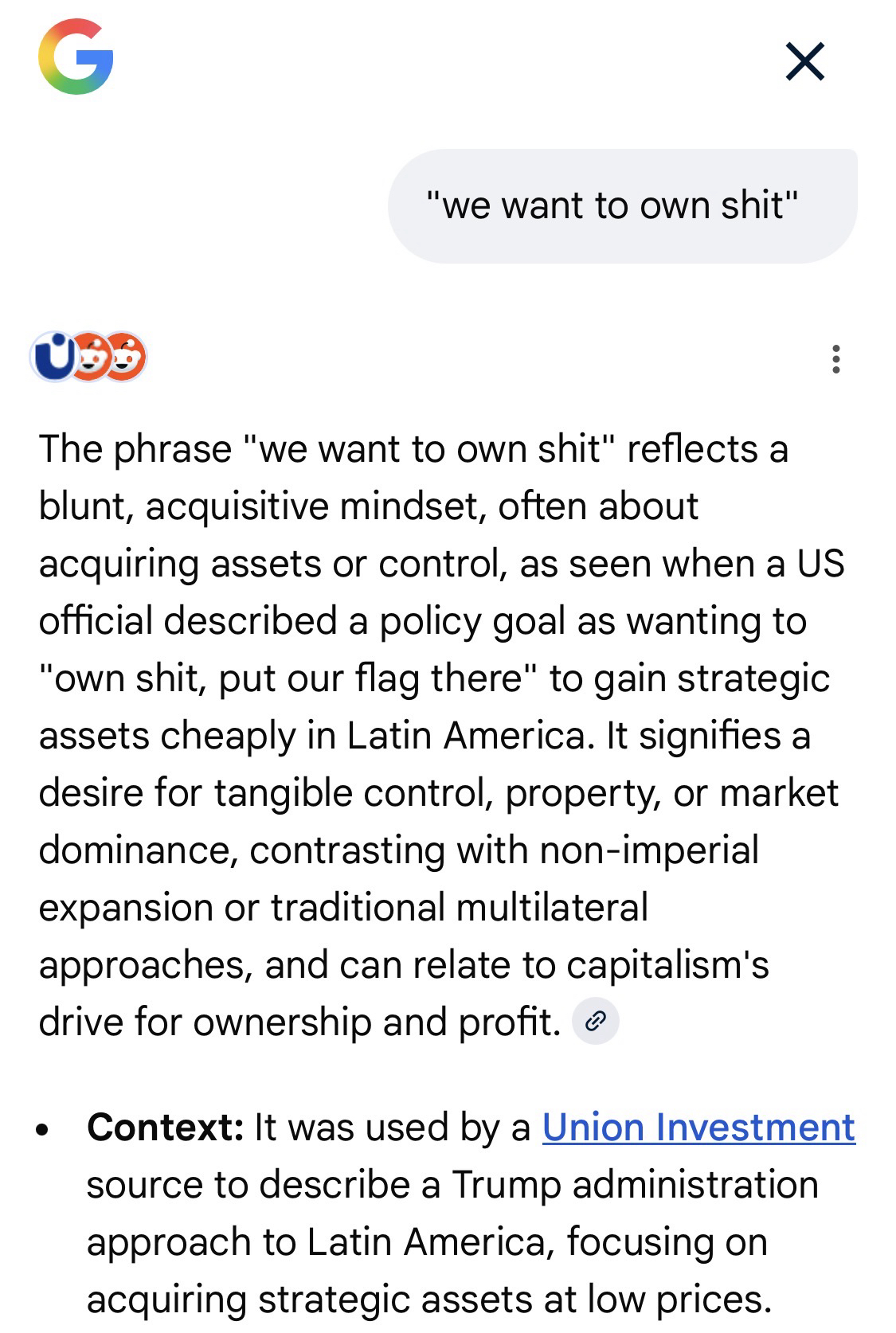Tap the citation link icon after the paragraph
The image size is (896, 1333).
click(596, 1020)
